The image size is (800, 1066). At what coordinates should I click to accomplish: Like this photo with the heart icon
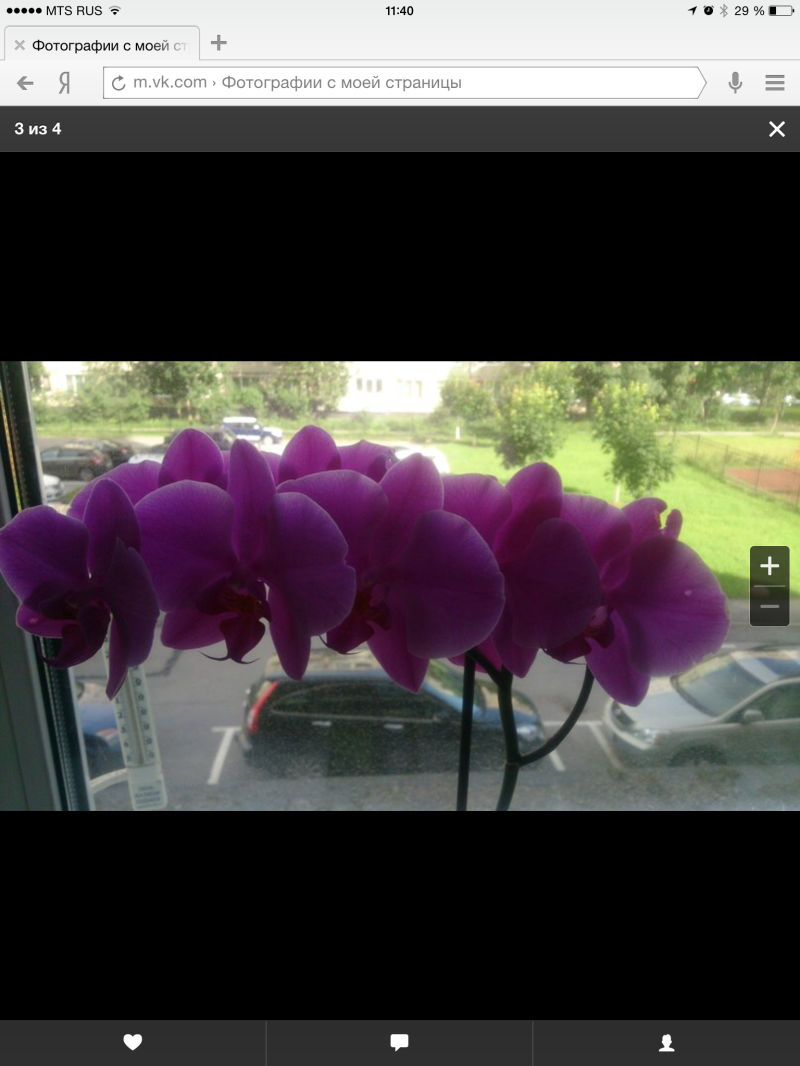(133, 1043)
